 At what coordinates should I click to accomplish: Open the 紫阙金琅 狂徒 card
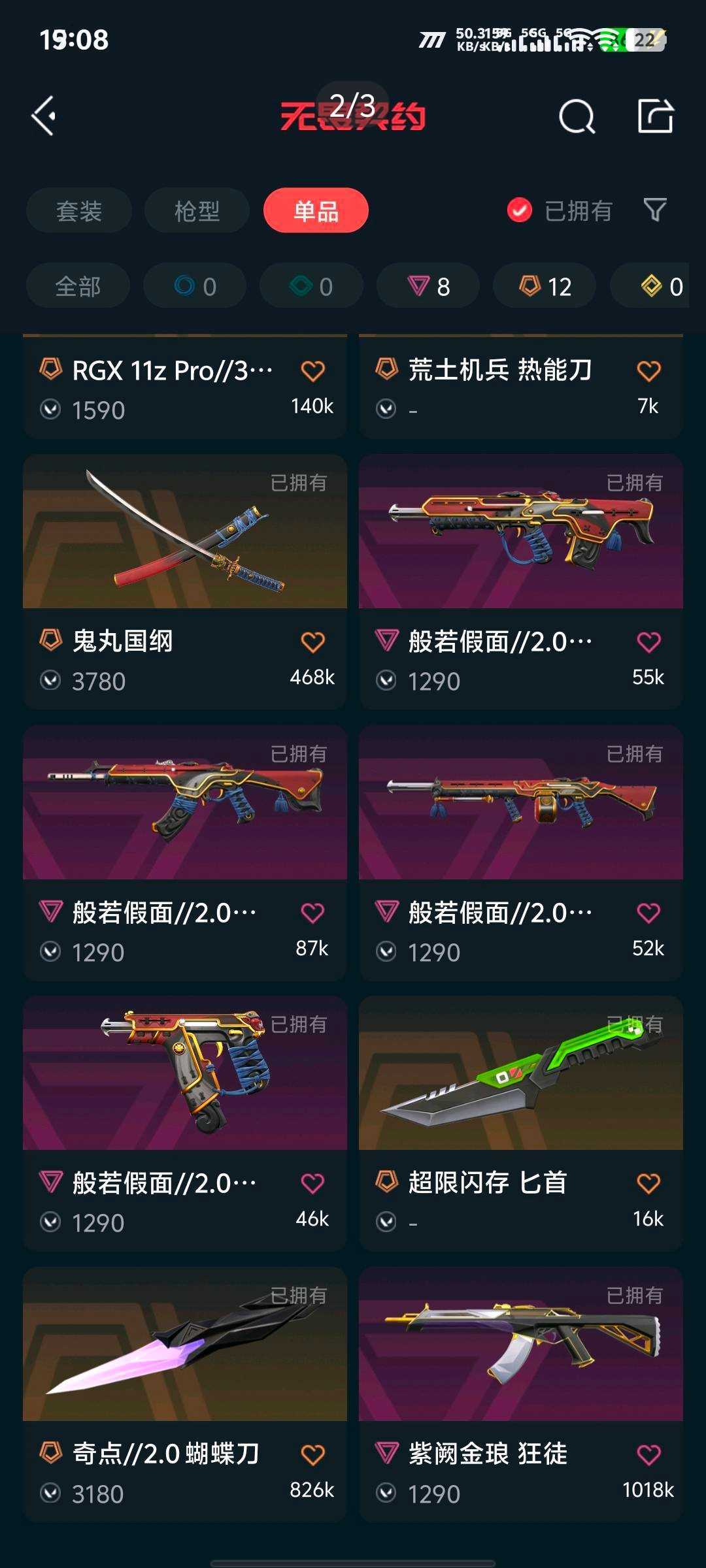click(x=521, y=1394)
